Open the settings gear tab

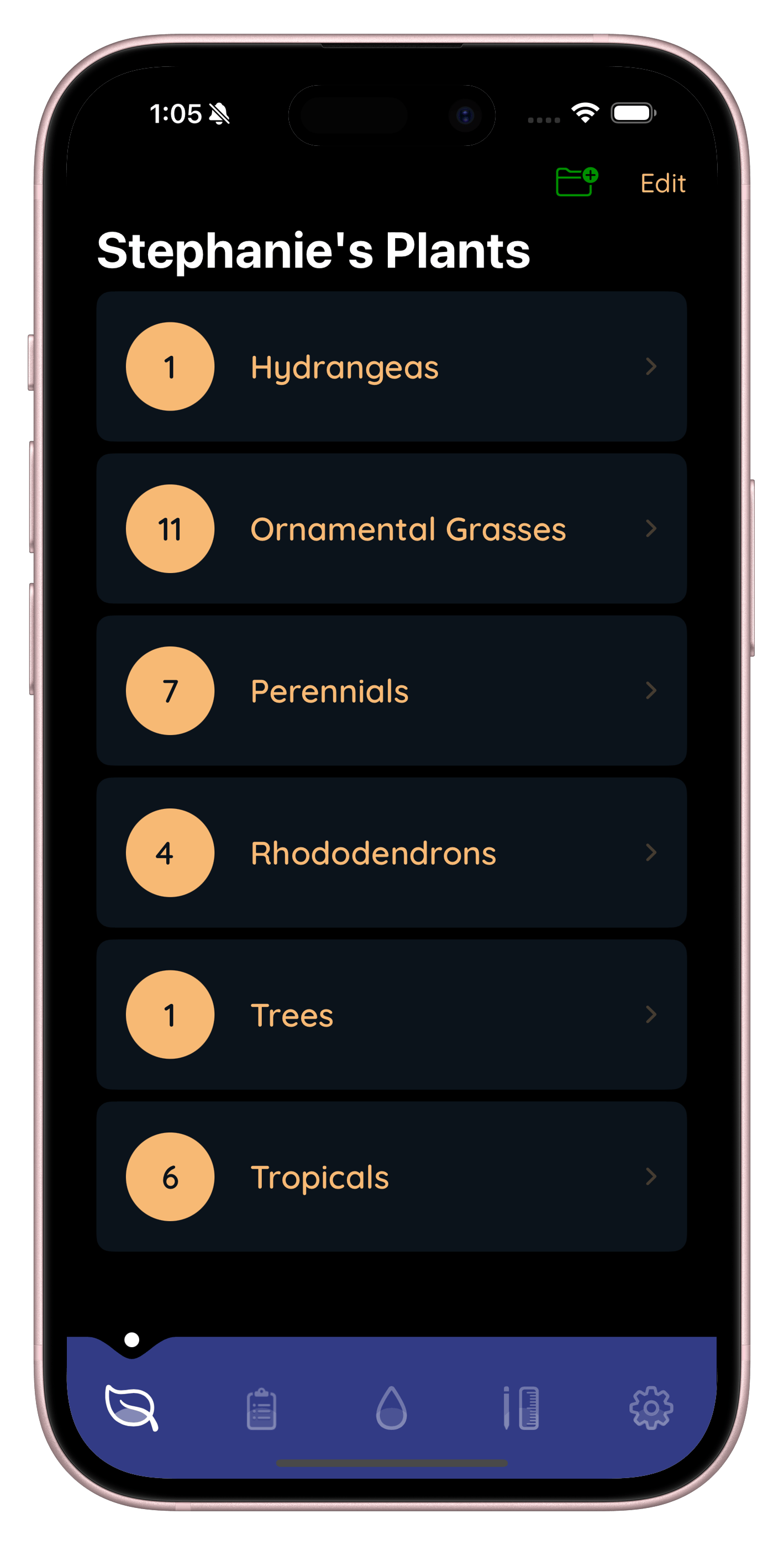651,1409
